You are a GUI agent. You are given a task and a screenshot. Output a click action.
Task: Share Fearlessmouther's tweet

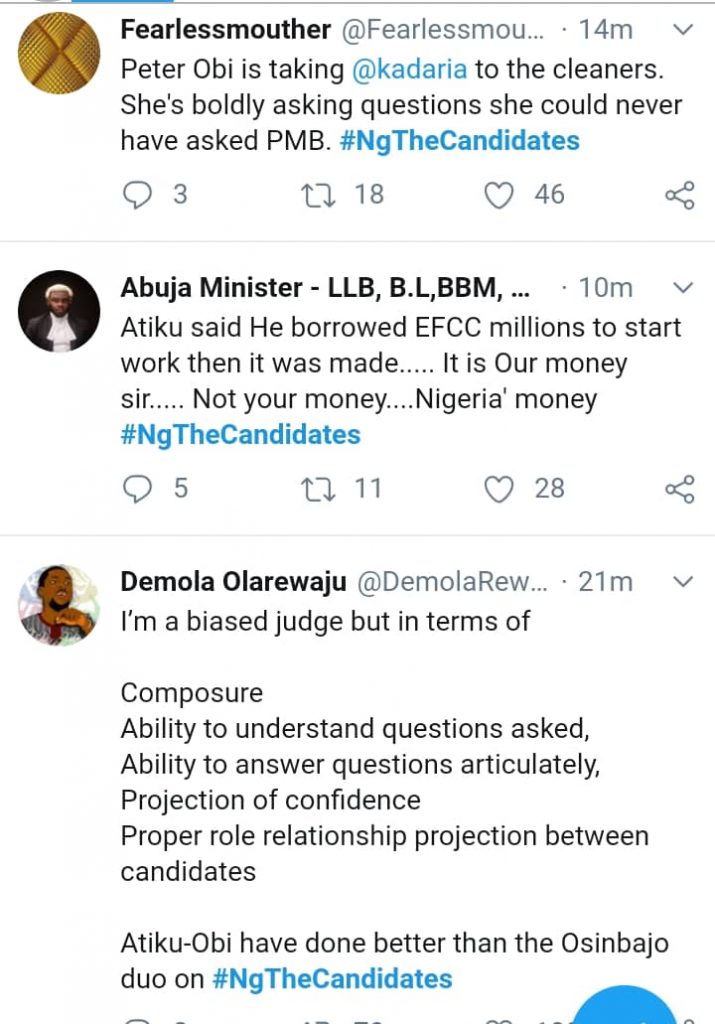pos(680,194)
